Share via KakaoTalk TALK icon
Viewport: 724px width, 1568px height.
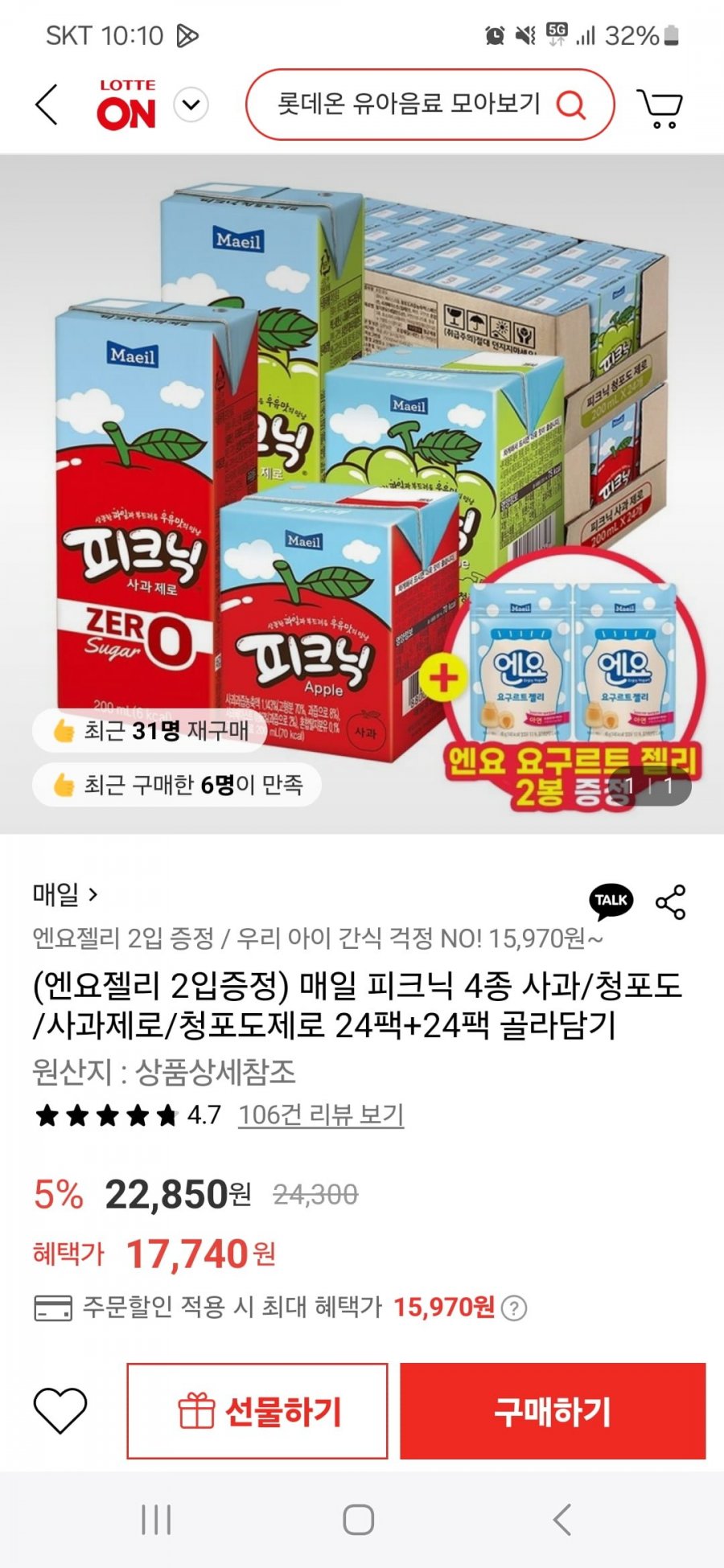[611, 901]
